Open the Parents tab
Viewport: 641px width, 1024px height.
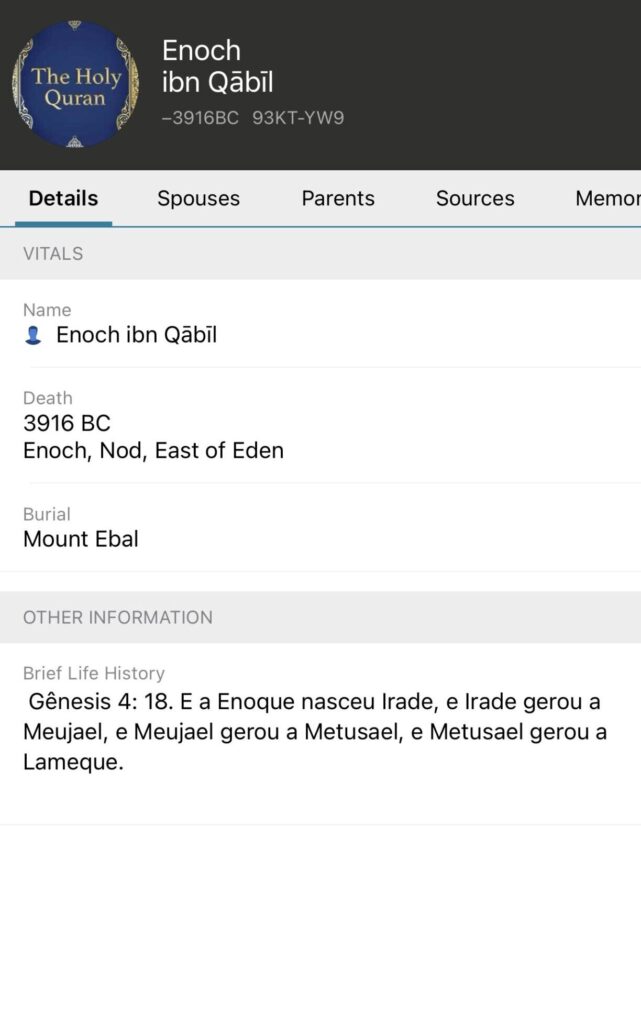[x=338, y=198]
